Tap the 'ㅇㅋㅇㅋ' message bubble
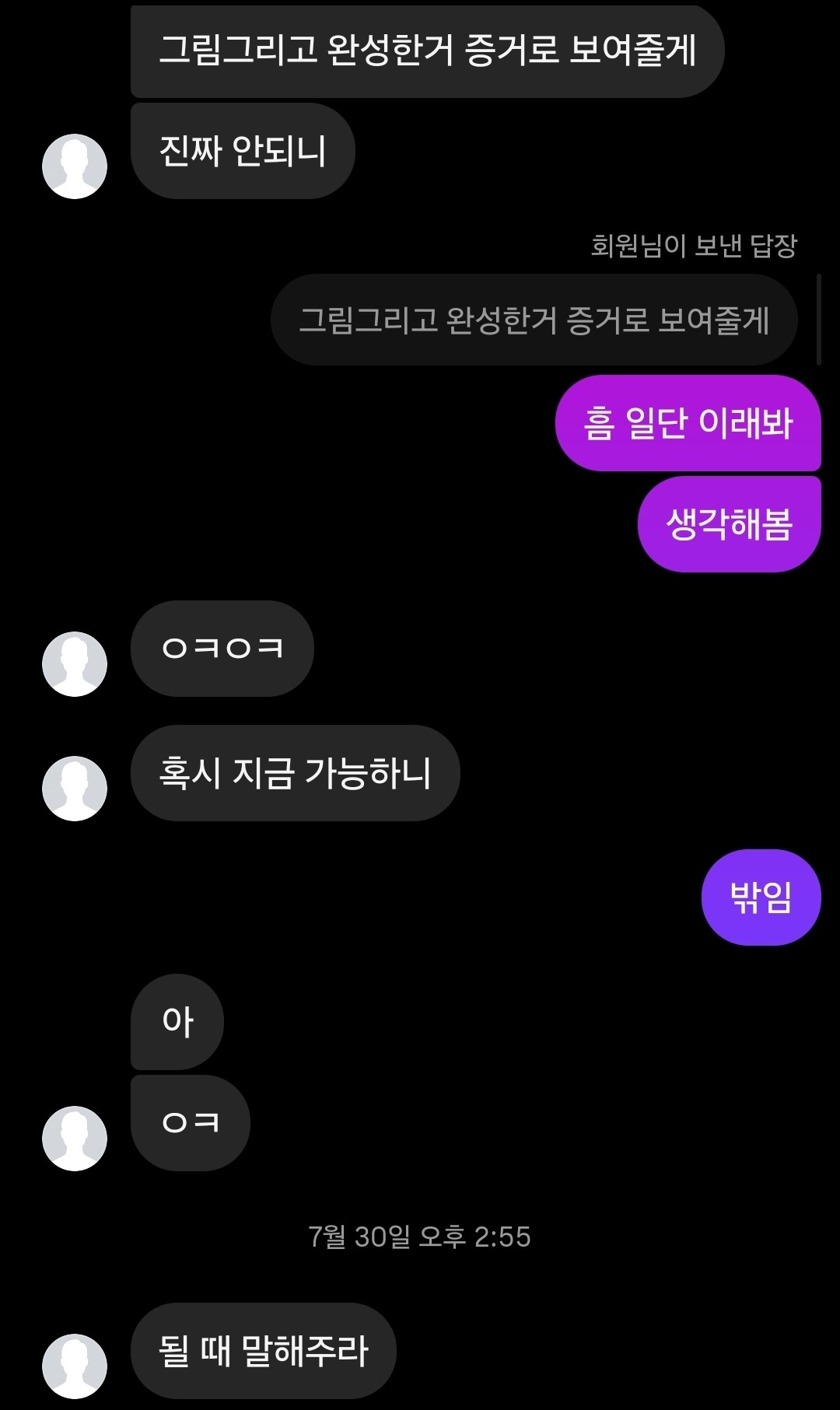840x1410 pixels. (x=222, y=649)
